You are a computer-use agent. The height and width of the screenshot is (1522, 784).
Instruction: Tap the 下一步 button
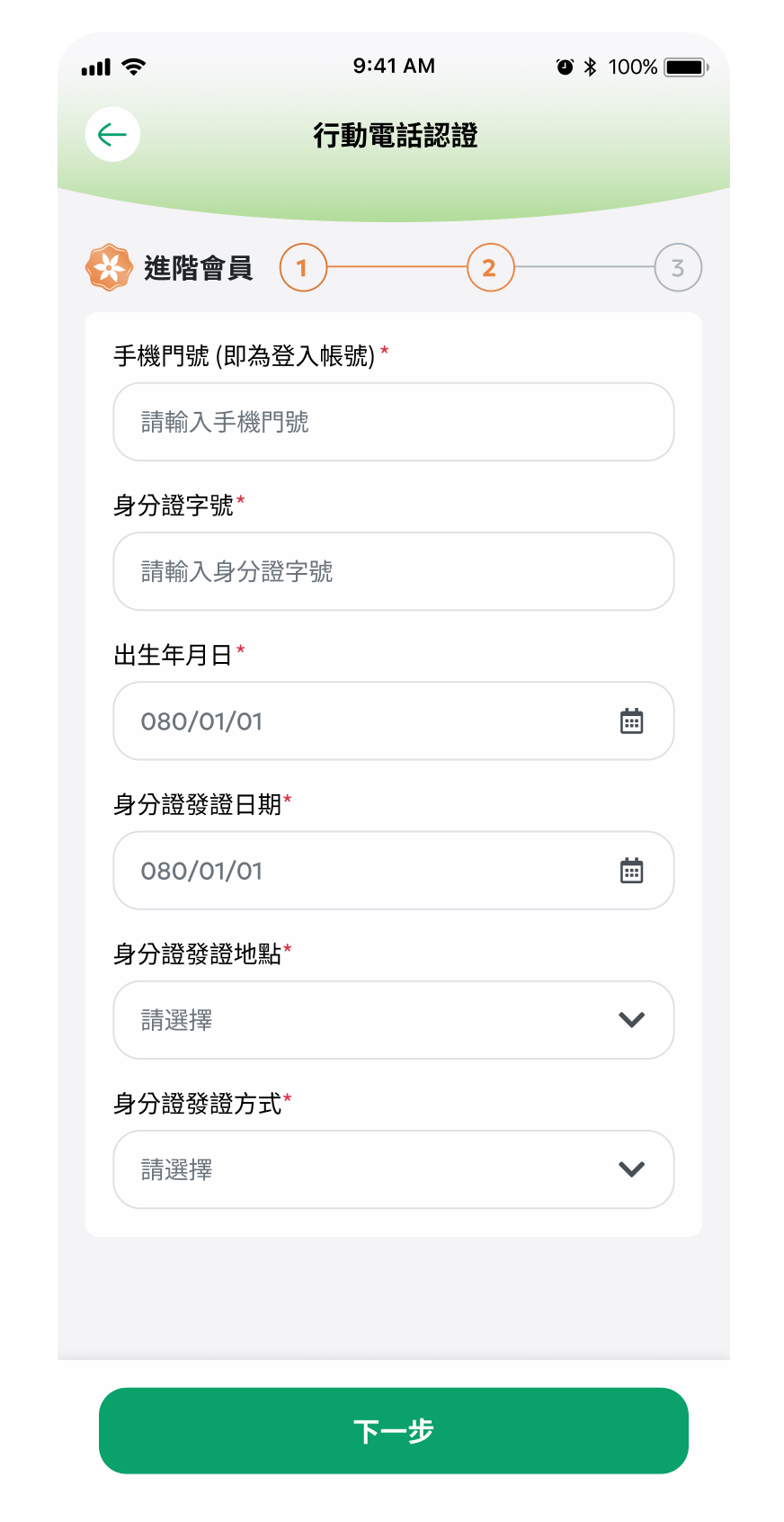(x=393, y=1430)
